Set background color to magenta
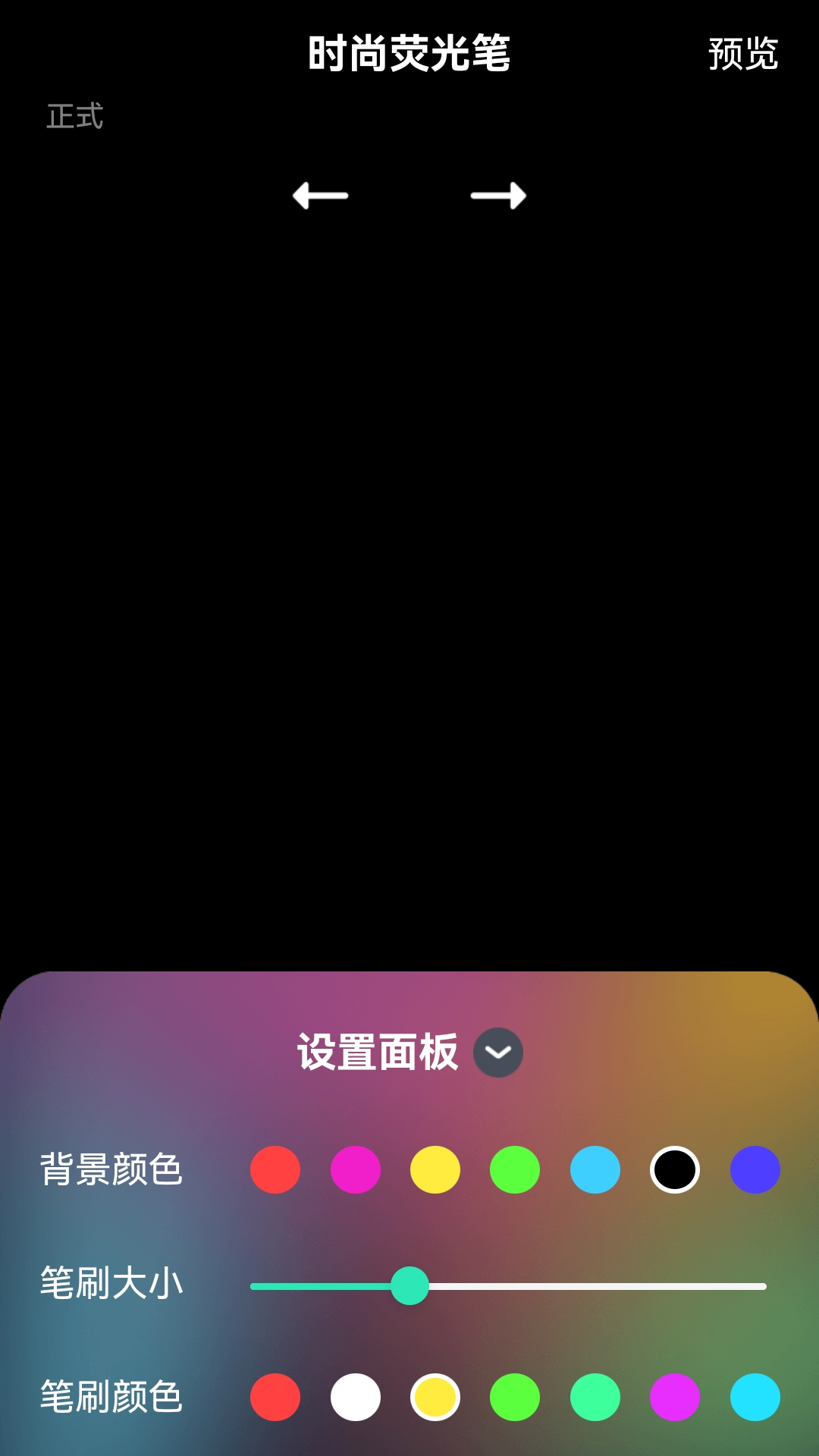 click(x=356, y=1169)
